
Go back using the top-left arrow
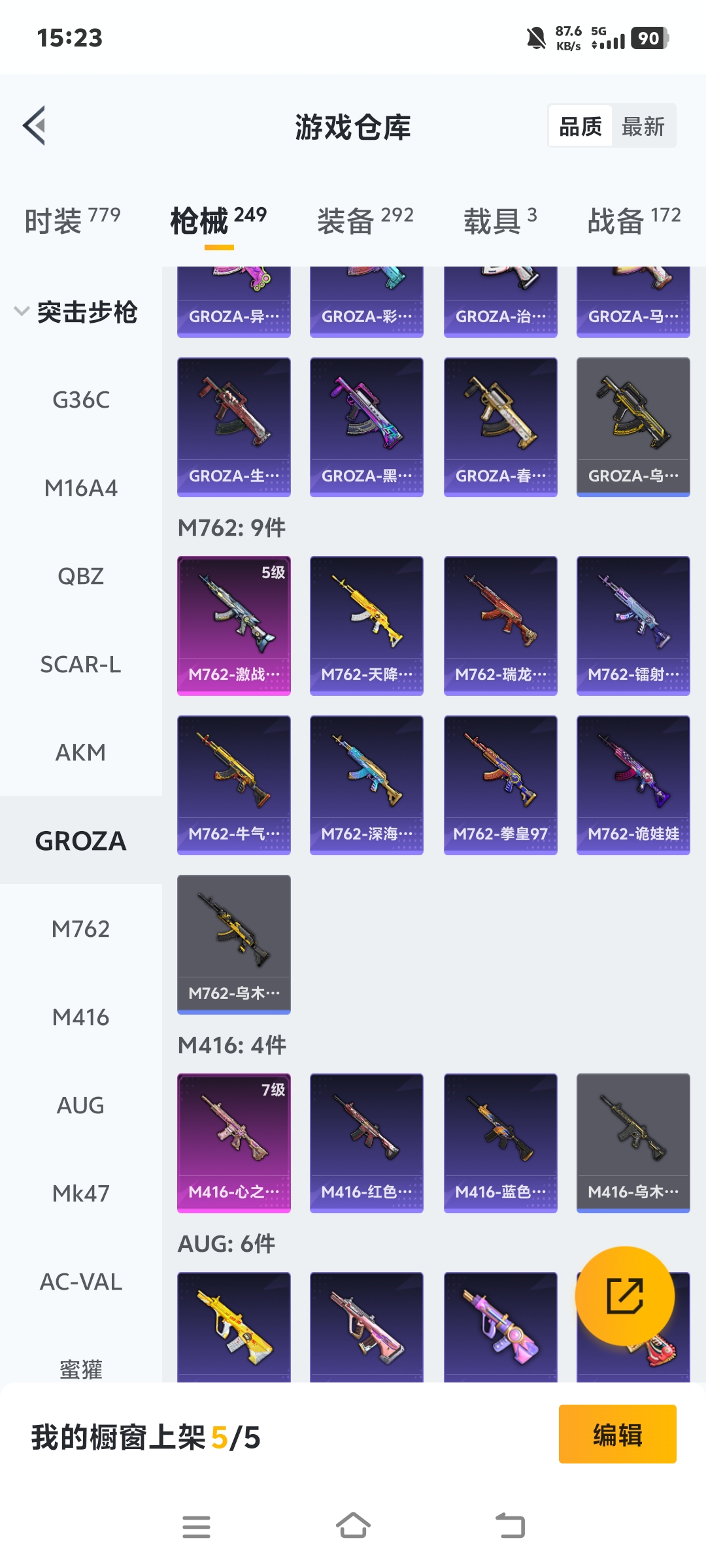point(35,125)
